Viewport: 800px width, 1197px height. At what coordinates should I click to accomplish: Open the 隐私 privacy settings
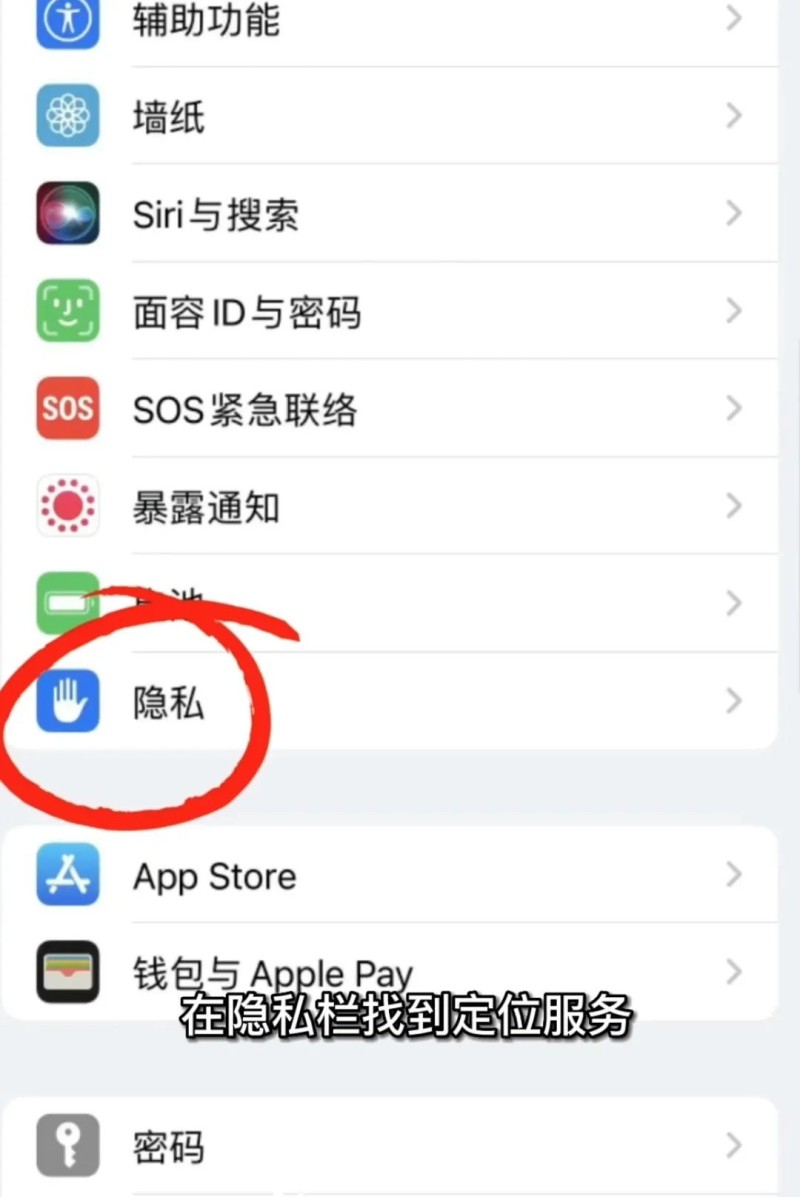point(400,702)
